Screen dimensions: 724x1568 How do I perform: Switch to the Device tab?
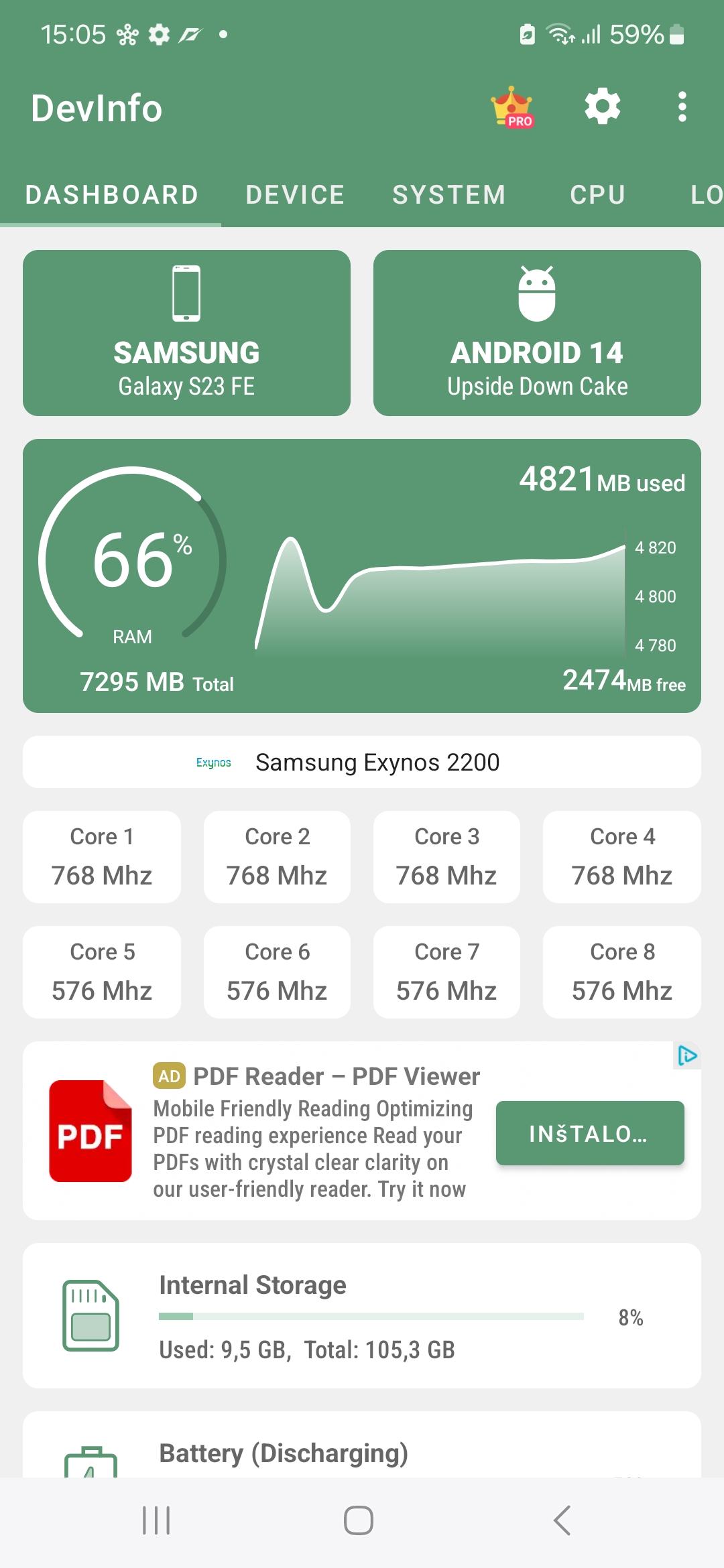pyautogui.click(x=295, y=195)
